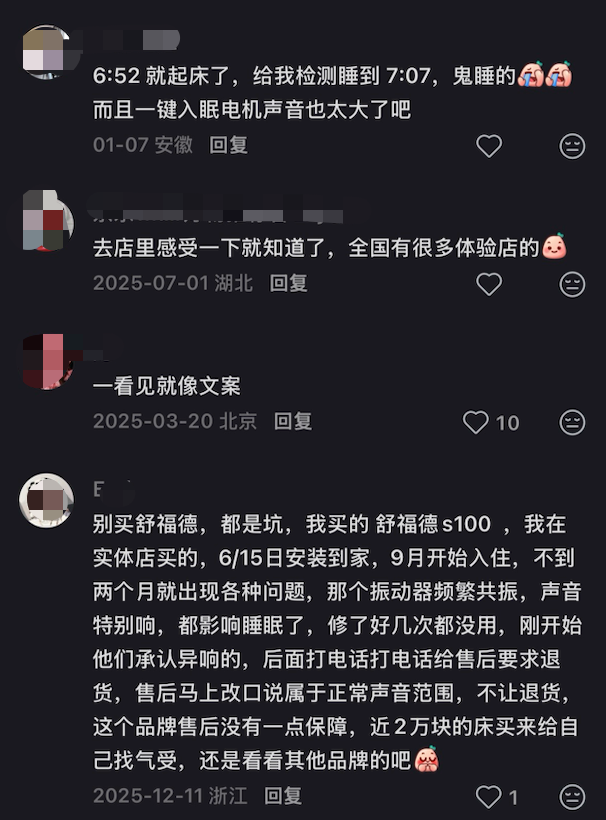Open avatar of the 安徽 commenter
The width and height of the screenshot is (606, 820).
pos(47,52)
